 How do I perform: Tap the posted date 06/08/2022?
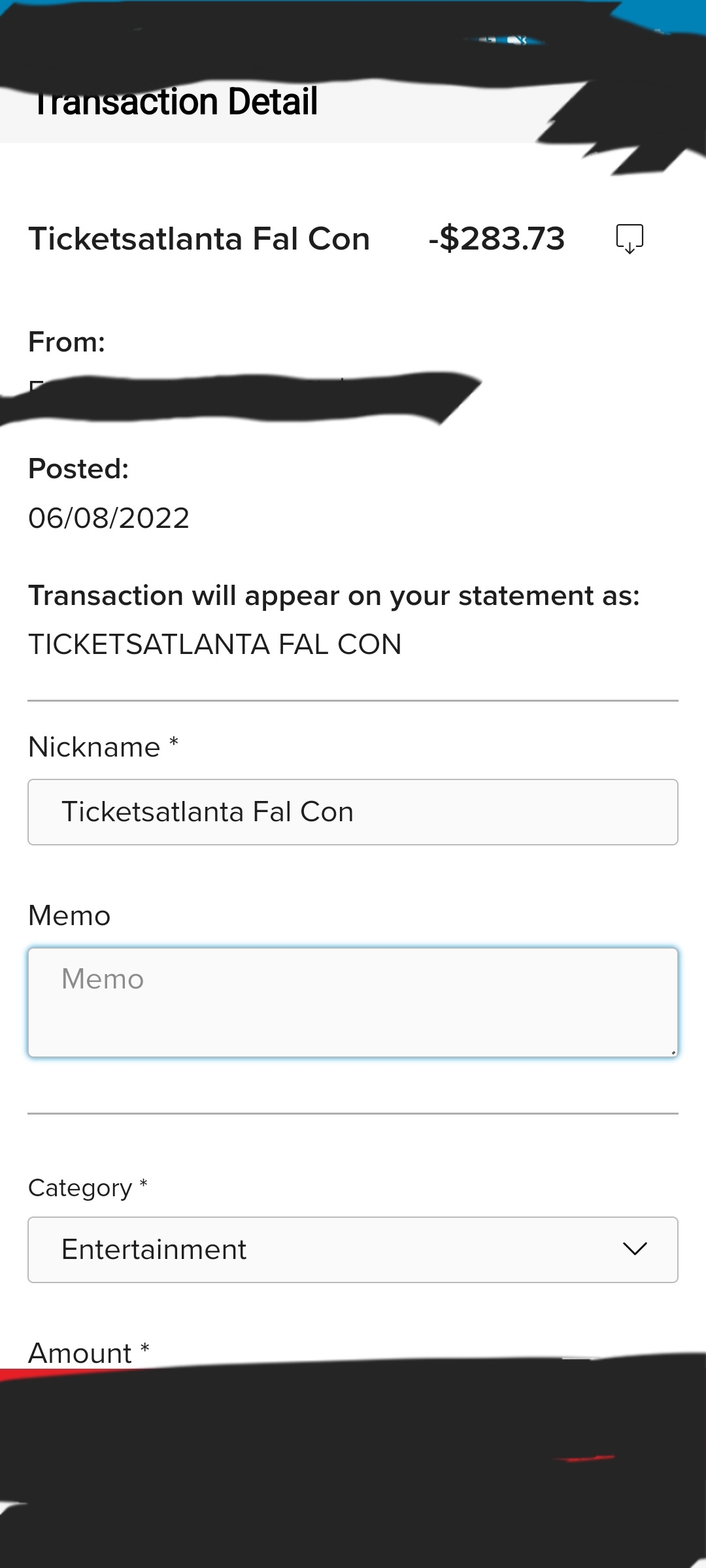[109, 518]
